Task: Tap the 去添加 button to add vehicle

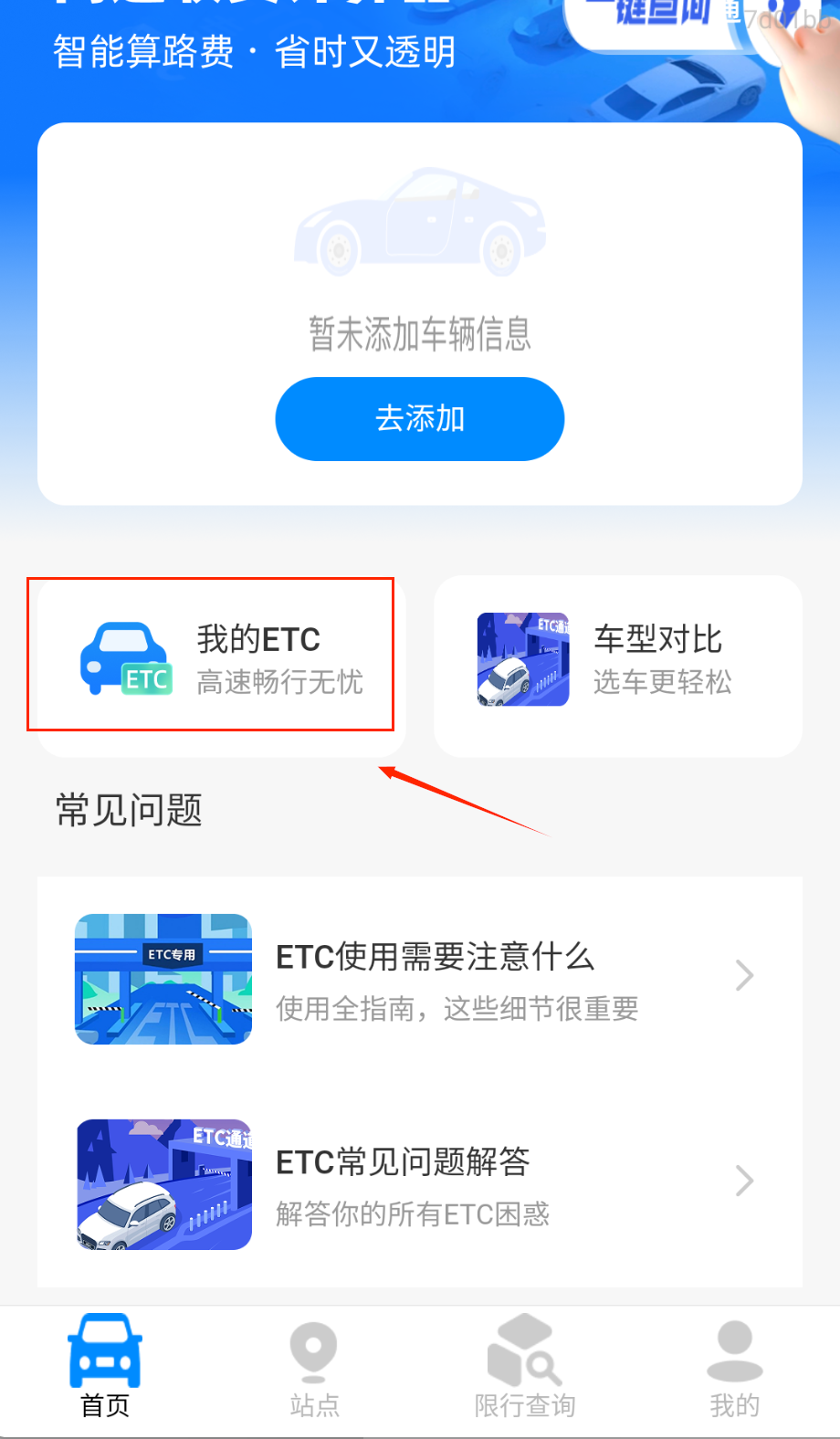Action: tap(419, 419)
